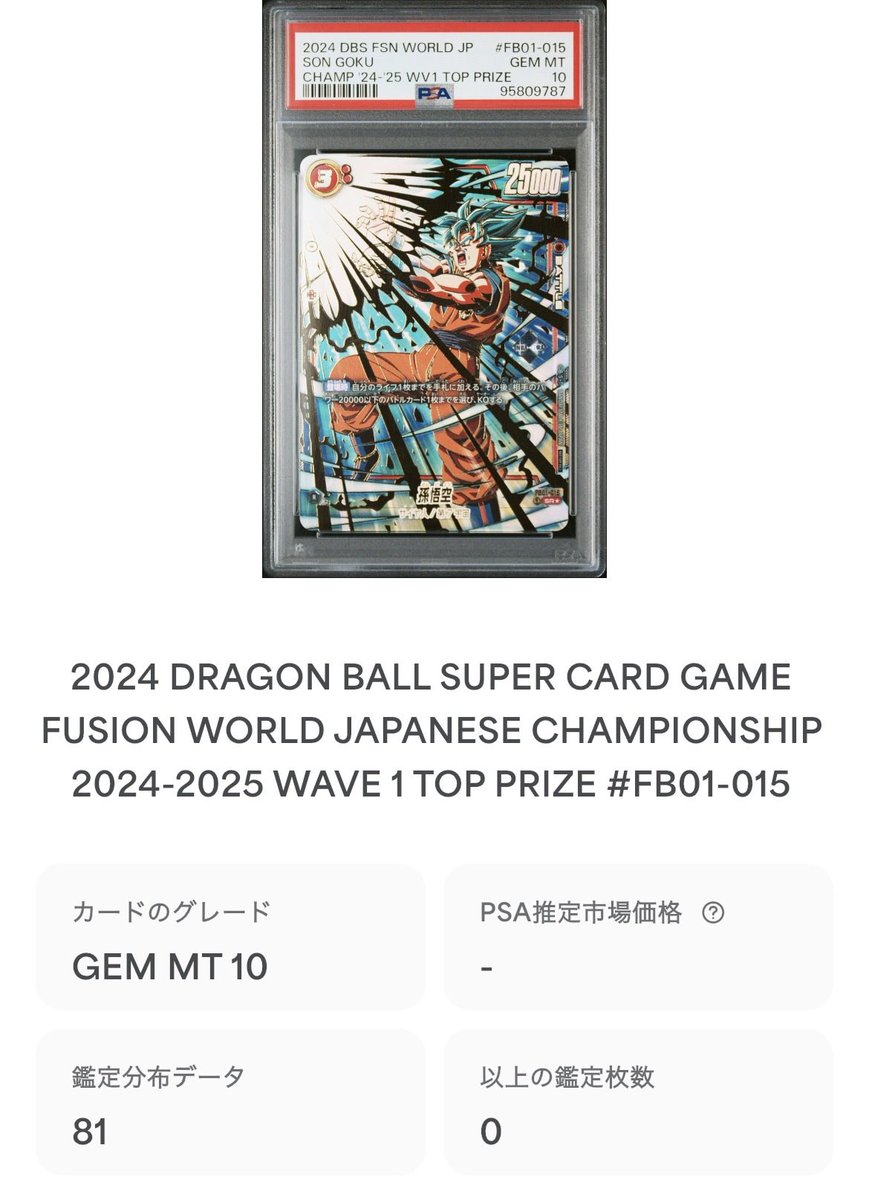Select the カードのグレード panel
Image resolution: width=869 pixels, height=1200 pixels.
(232, 937)
